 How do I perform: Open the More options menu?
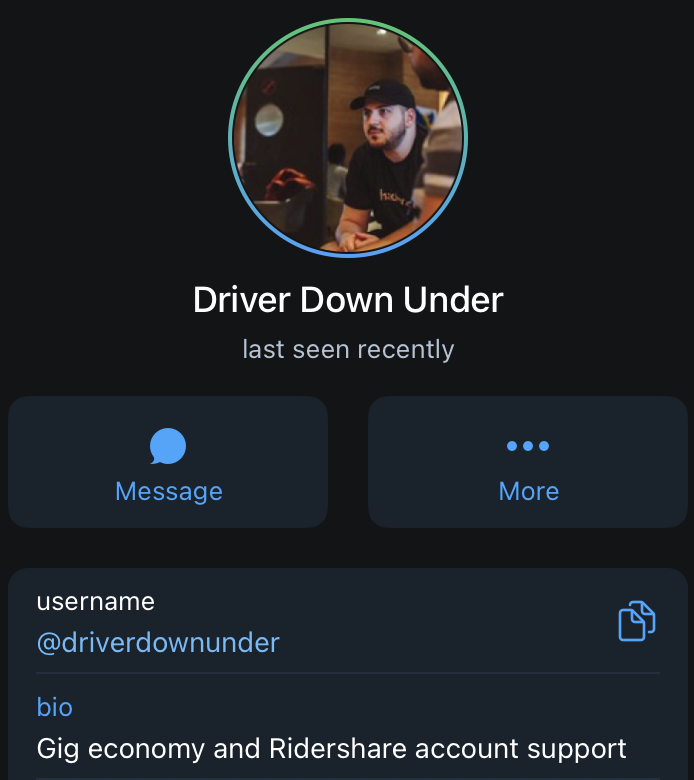coord(528,462)
